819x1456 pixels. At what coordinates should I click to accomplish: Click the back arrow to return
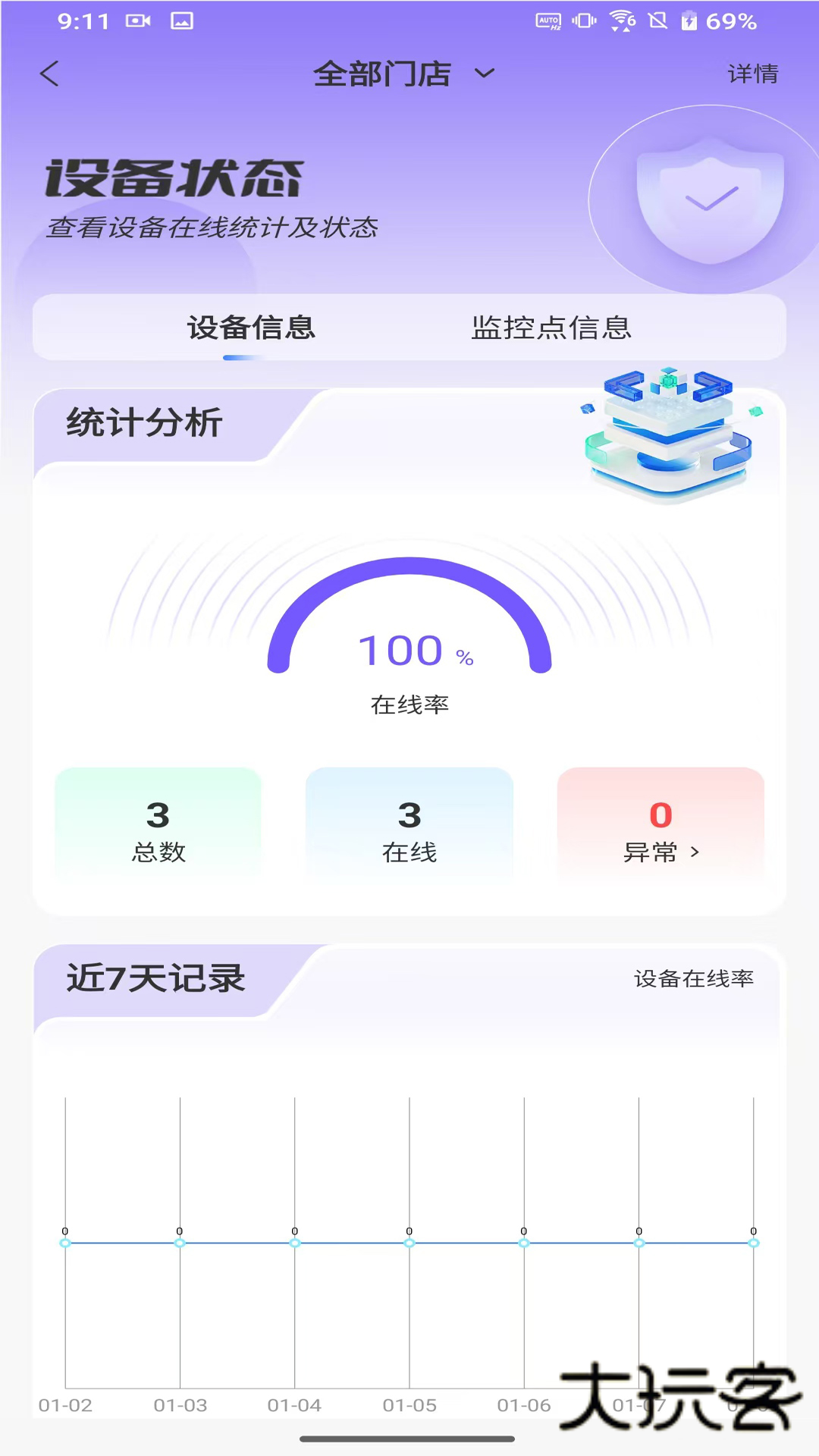pos(50,74)
